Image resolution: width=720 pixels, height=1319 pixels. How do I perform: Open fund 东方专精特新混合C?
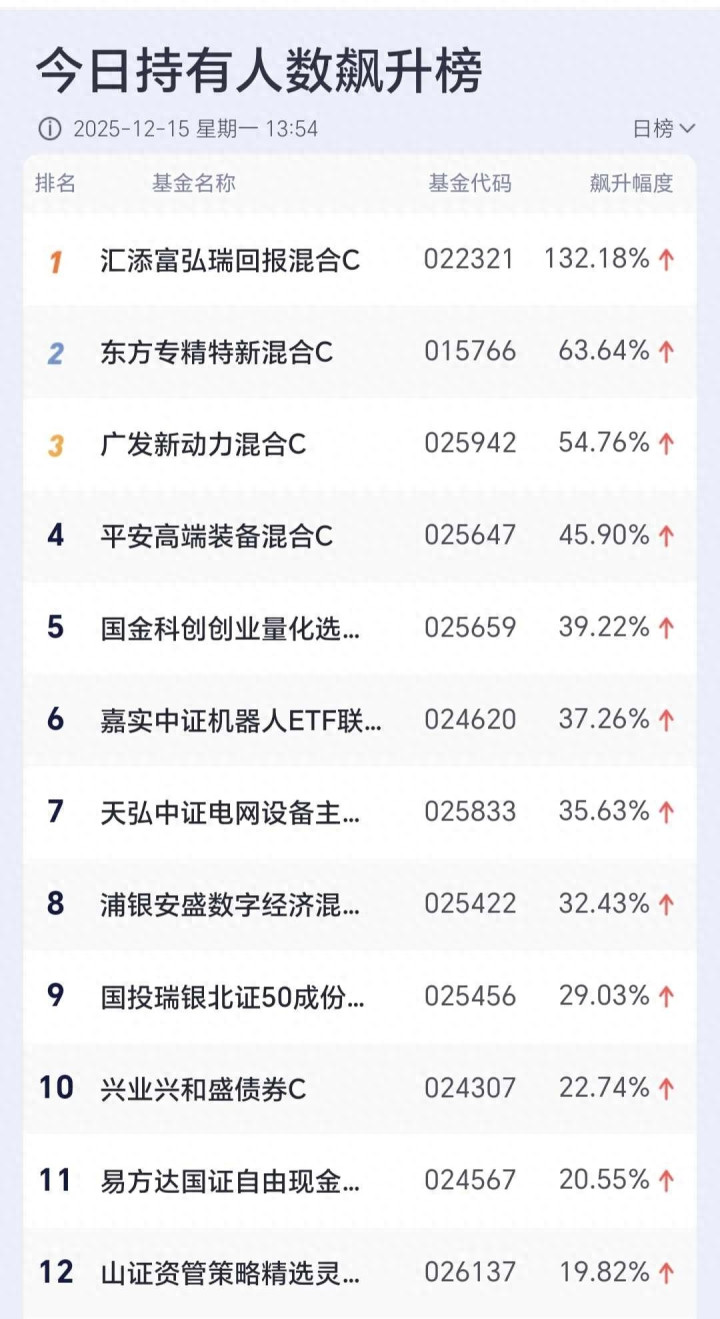(216, 352)
